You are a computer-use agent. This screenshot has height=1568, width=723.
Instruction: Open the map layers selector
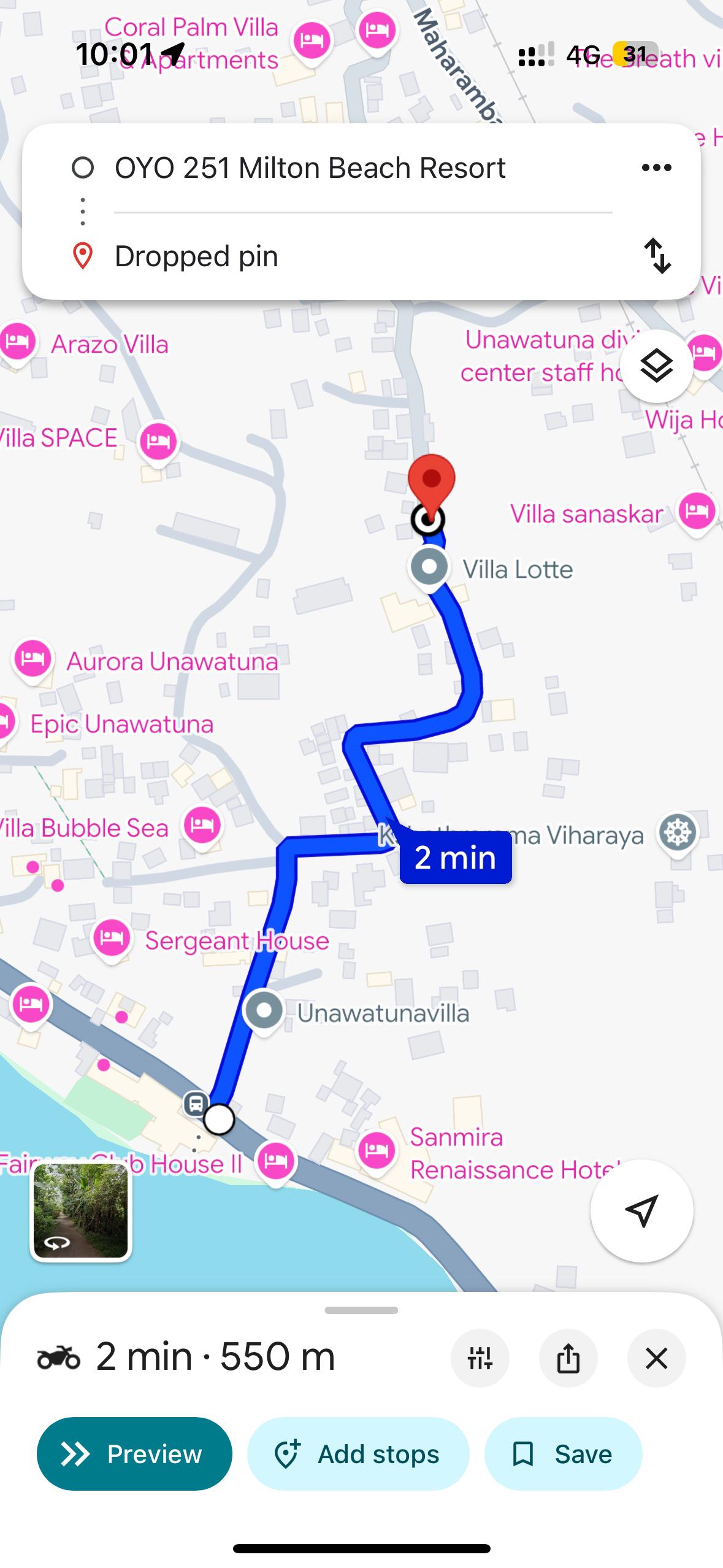tap(656, 364)
